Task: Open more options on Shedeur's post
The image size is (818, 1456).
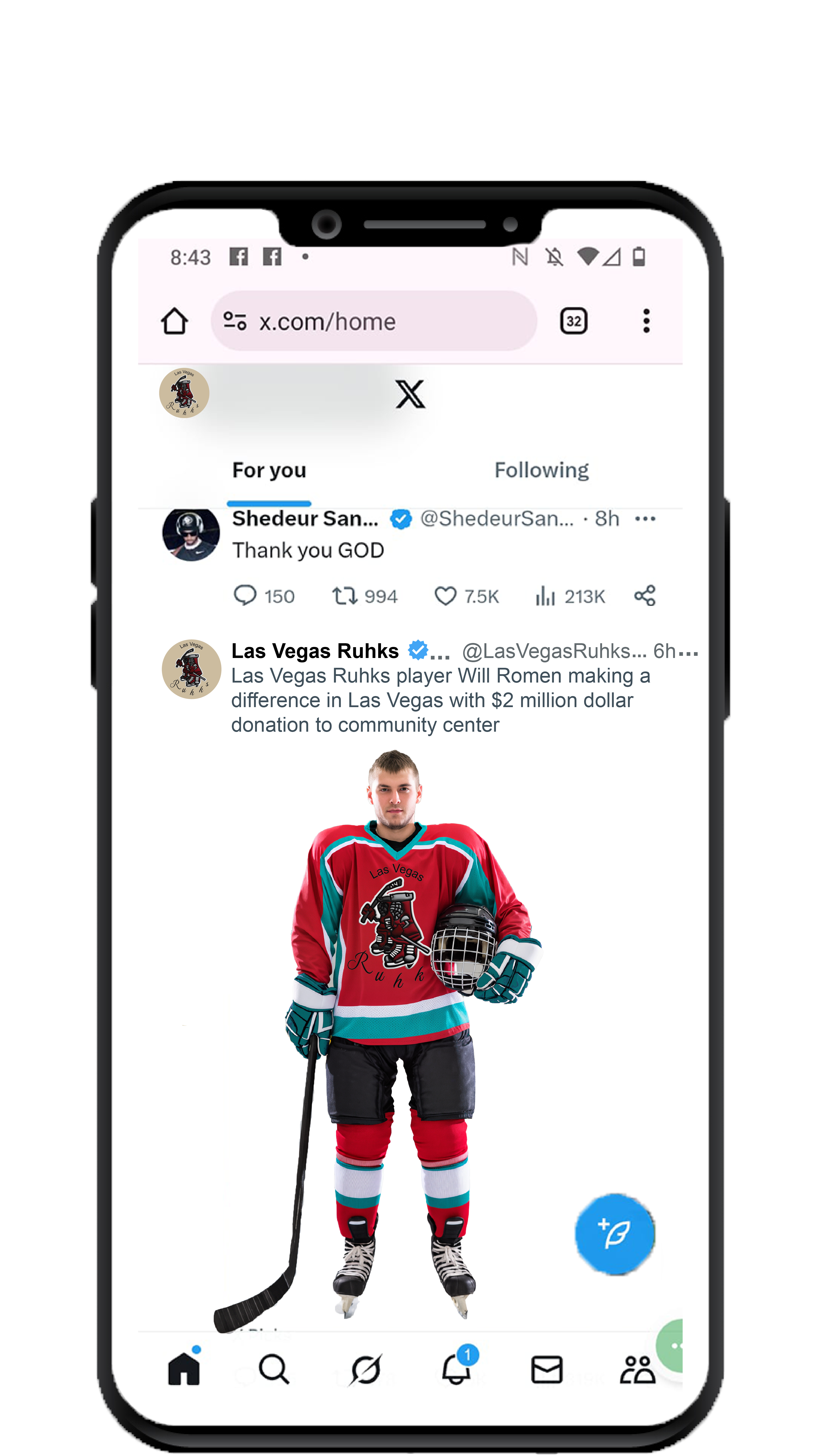Action: (645, 519)
